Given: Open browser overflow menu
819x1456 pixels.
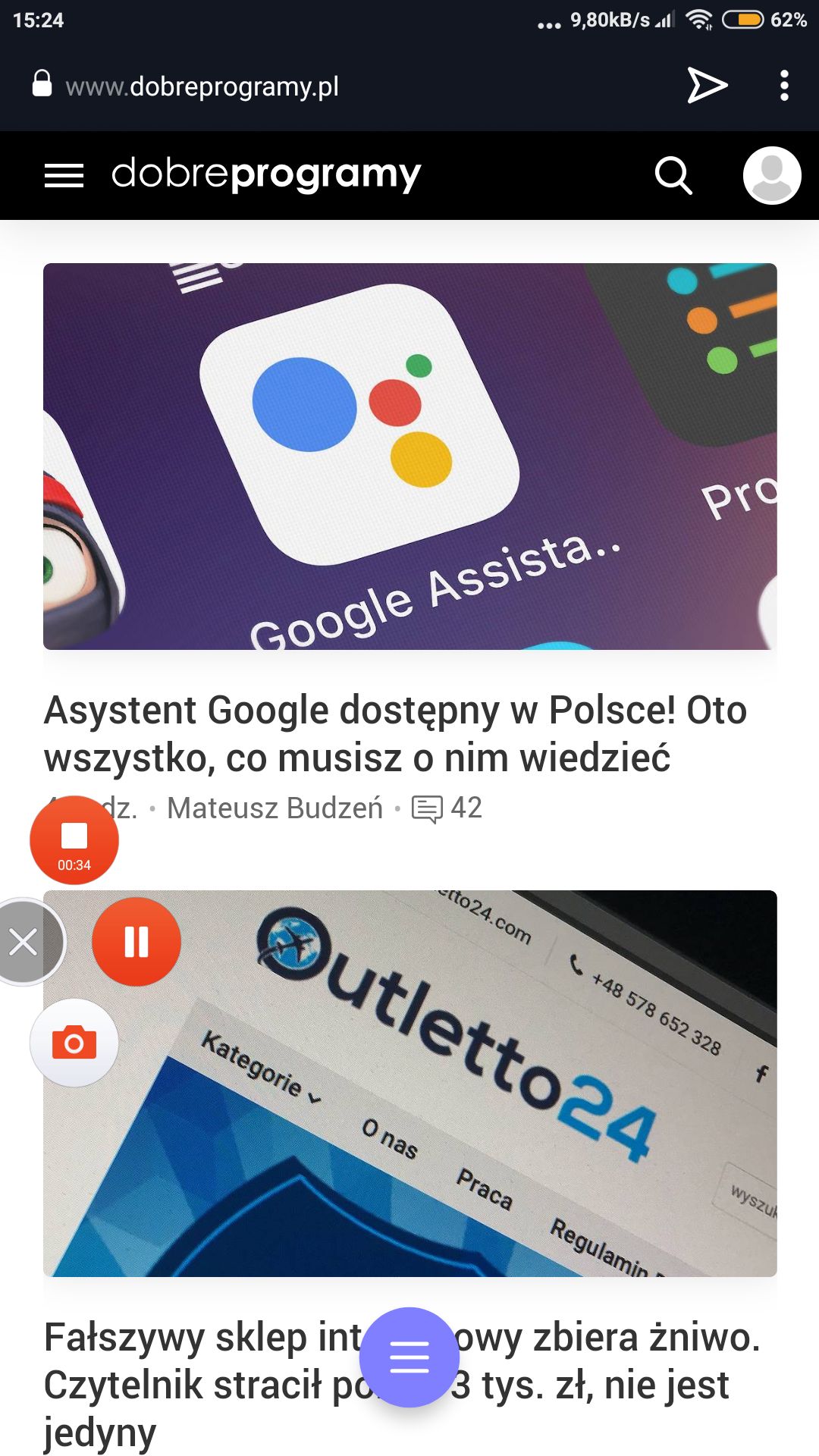Looking at the screenshot, I should click(784, 86).
